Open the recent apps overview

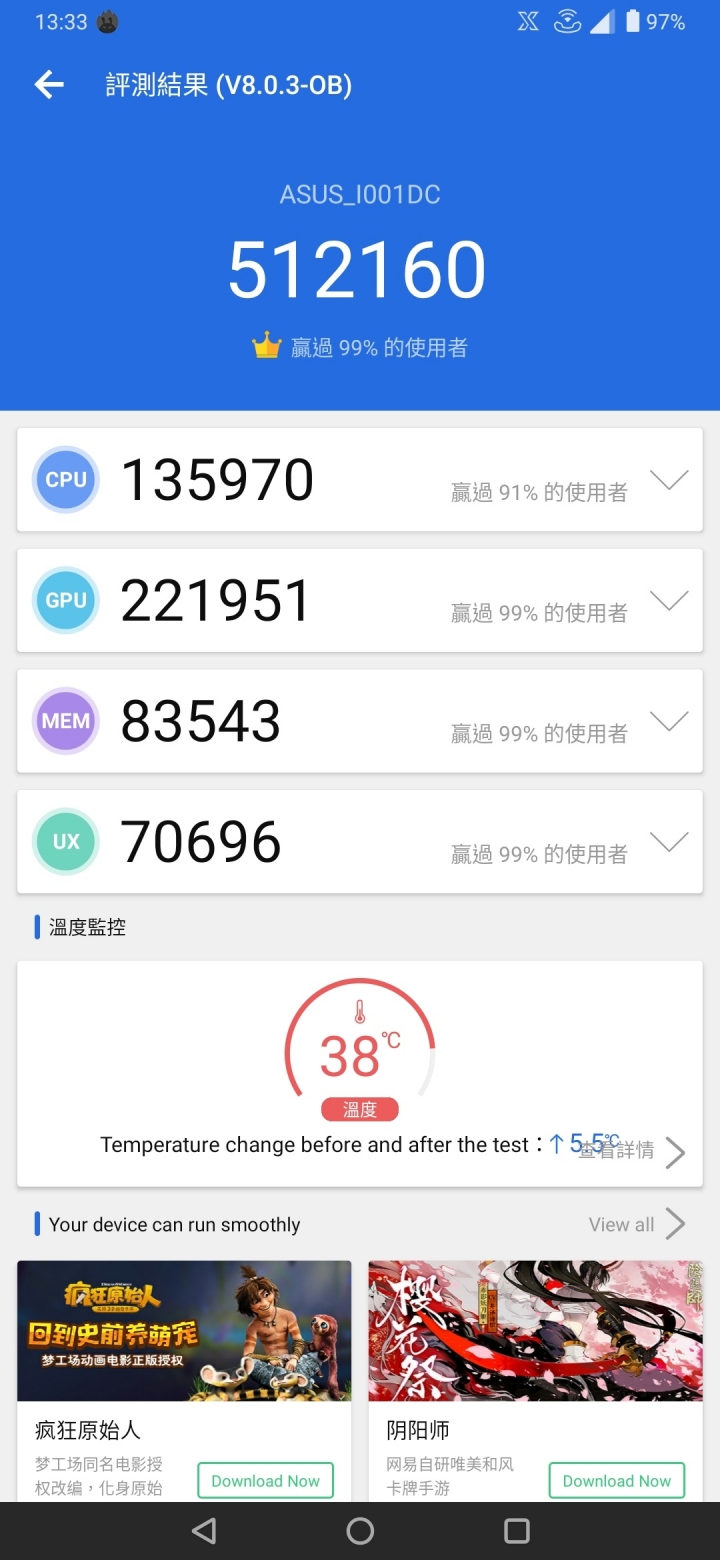[517, 1530]
